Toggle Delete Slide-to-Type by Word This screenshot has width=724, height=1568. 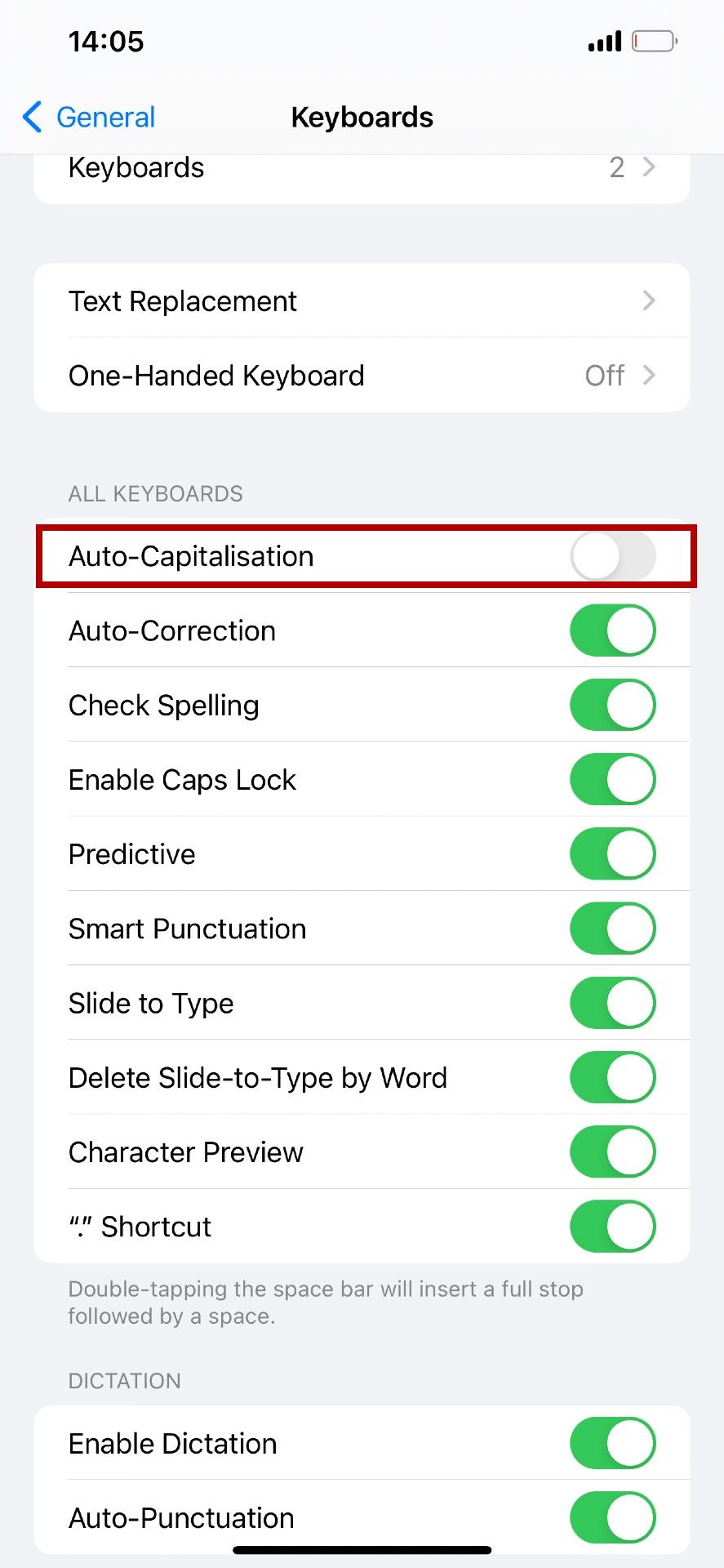coord(612,1077)
